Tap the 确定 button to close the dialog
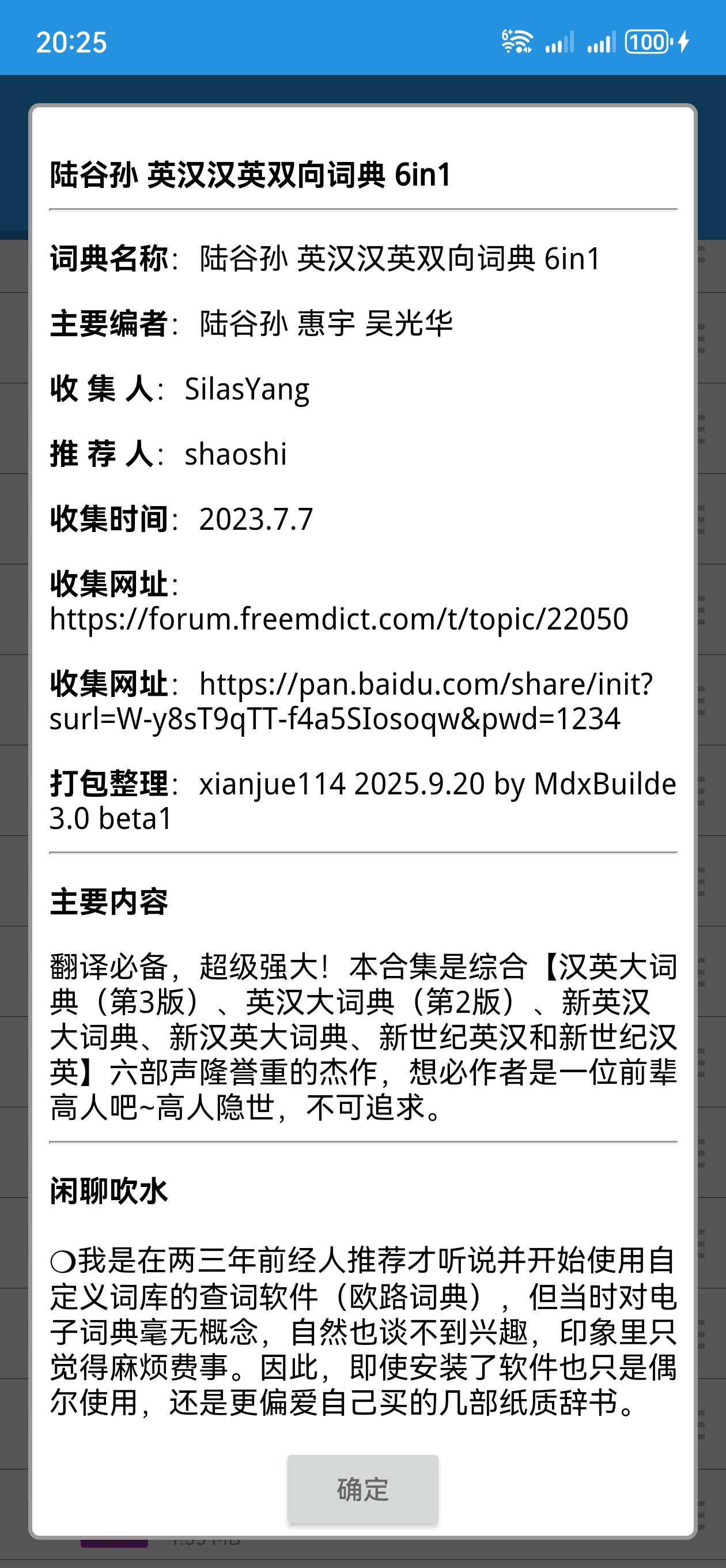This screenshot has height=1568, width=726. click(362, 1489)
